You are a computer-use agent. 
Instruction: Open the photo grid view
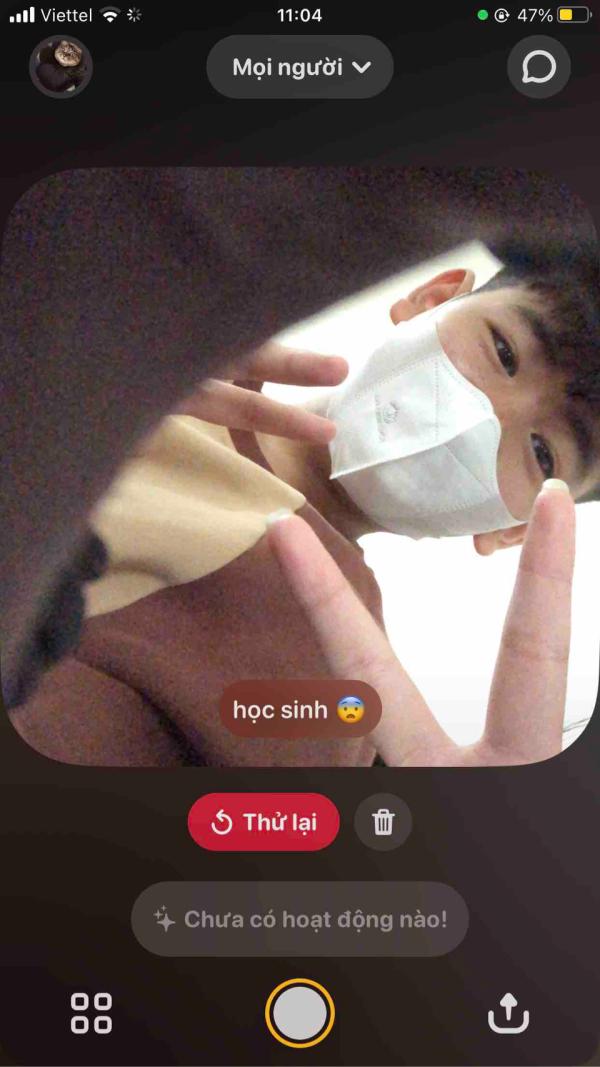pos(91,1013)
